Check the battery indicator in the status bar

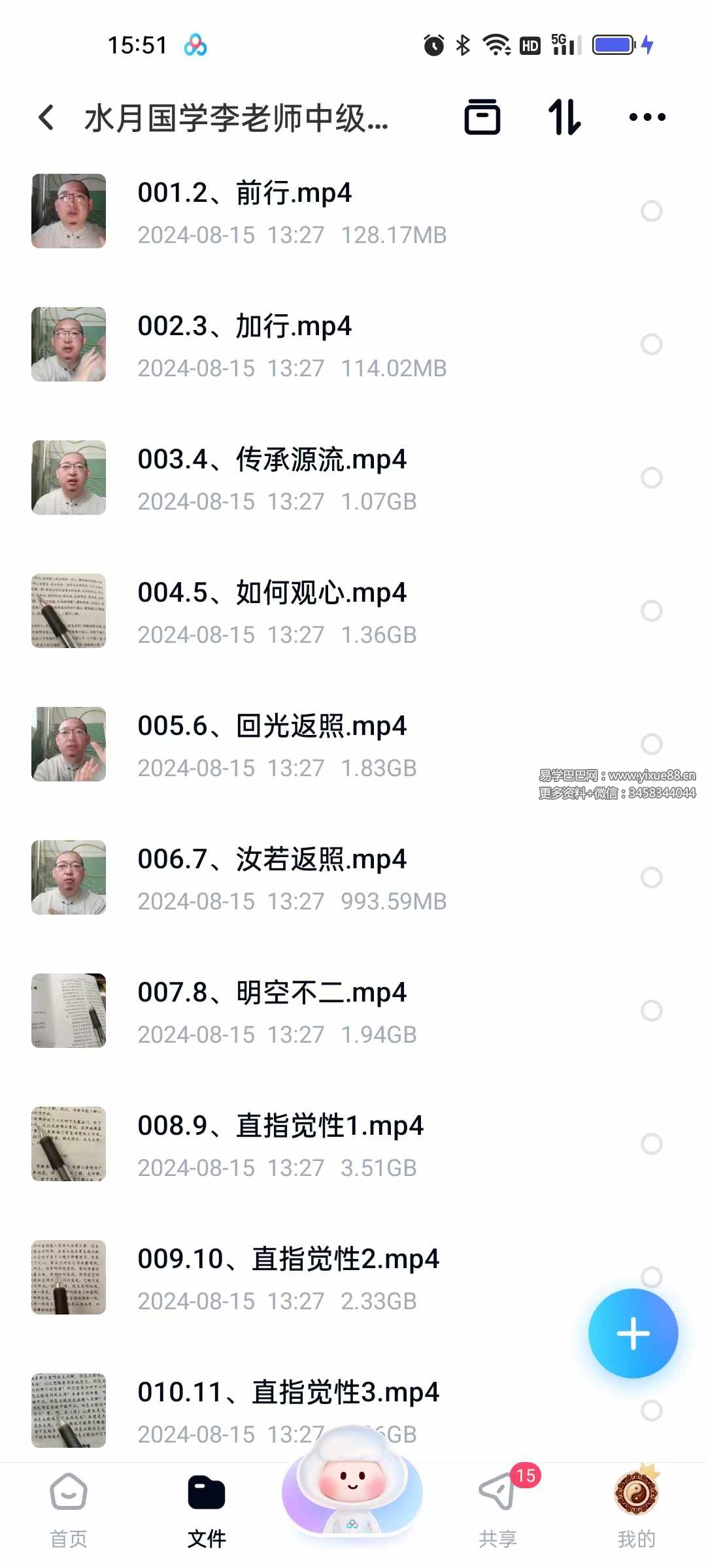(612, 44)
